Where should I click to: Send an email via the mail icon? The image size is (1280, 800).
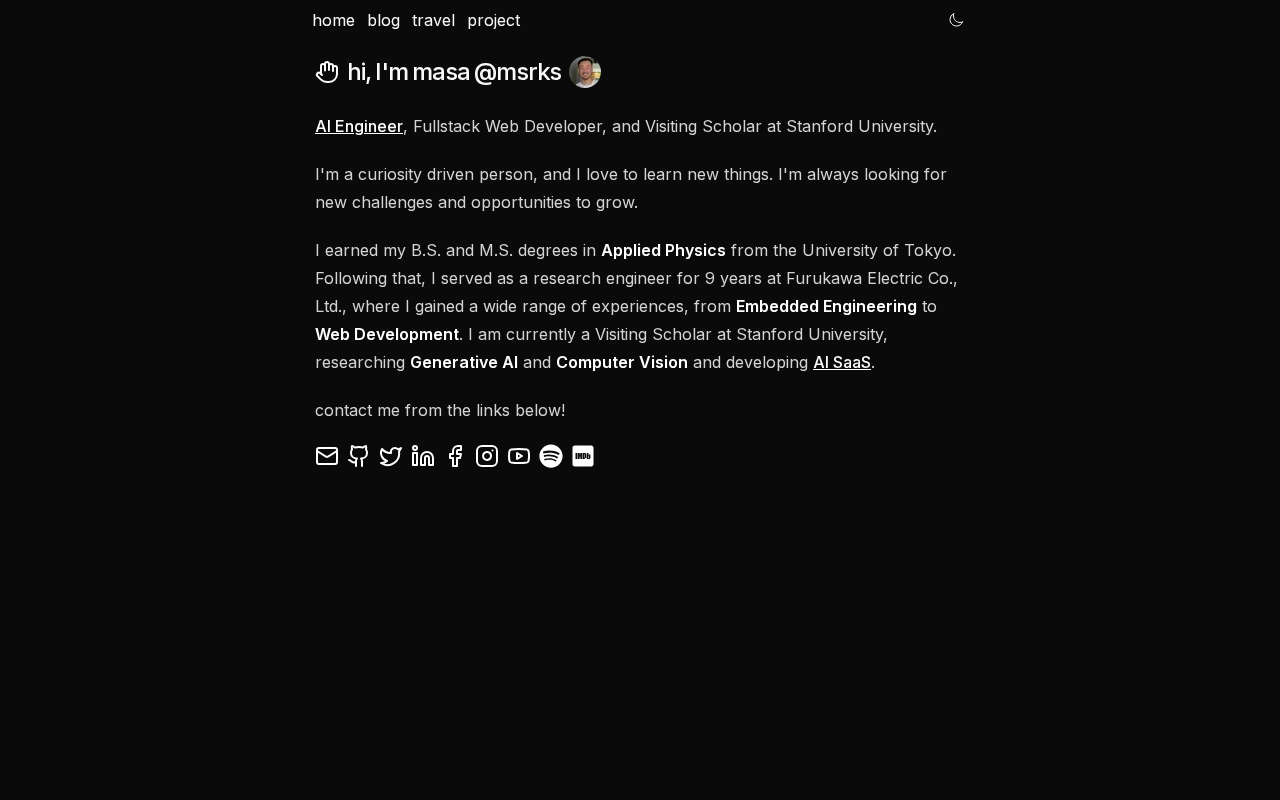point(327,456)
